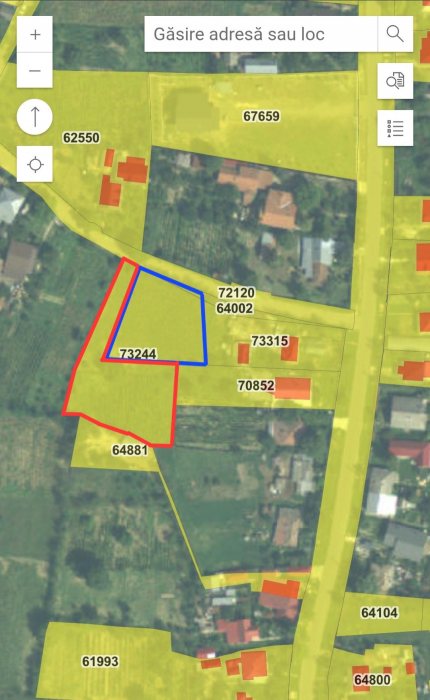The image size is (430, 700).
Task: Tap the 'Găsire adresă sau loc' search field
Action: tap(261, 34)
